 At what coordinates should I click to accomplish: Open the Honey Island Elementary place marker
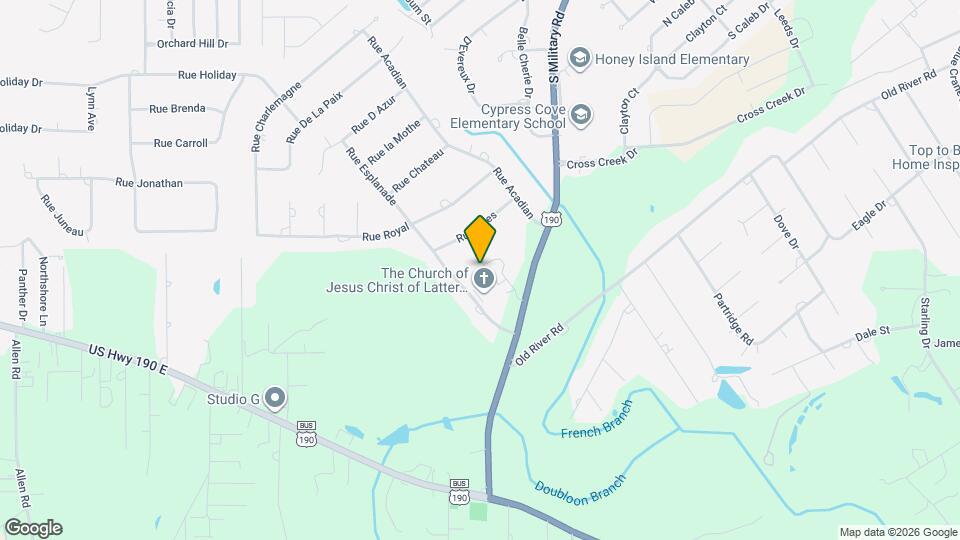(x=579, y=59)
